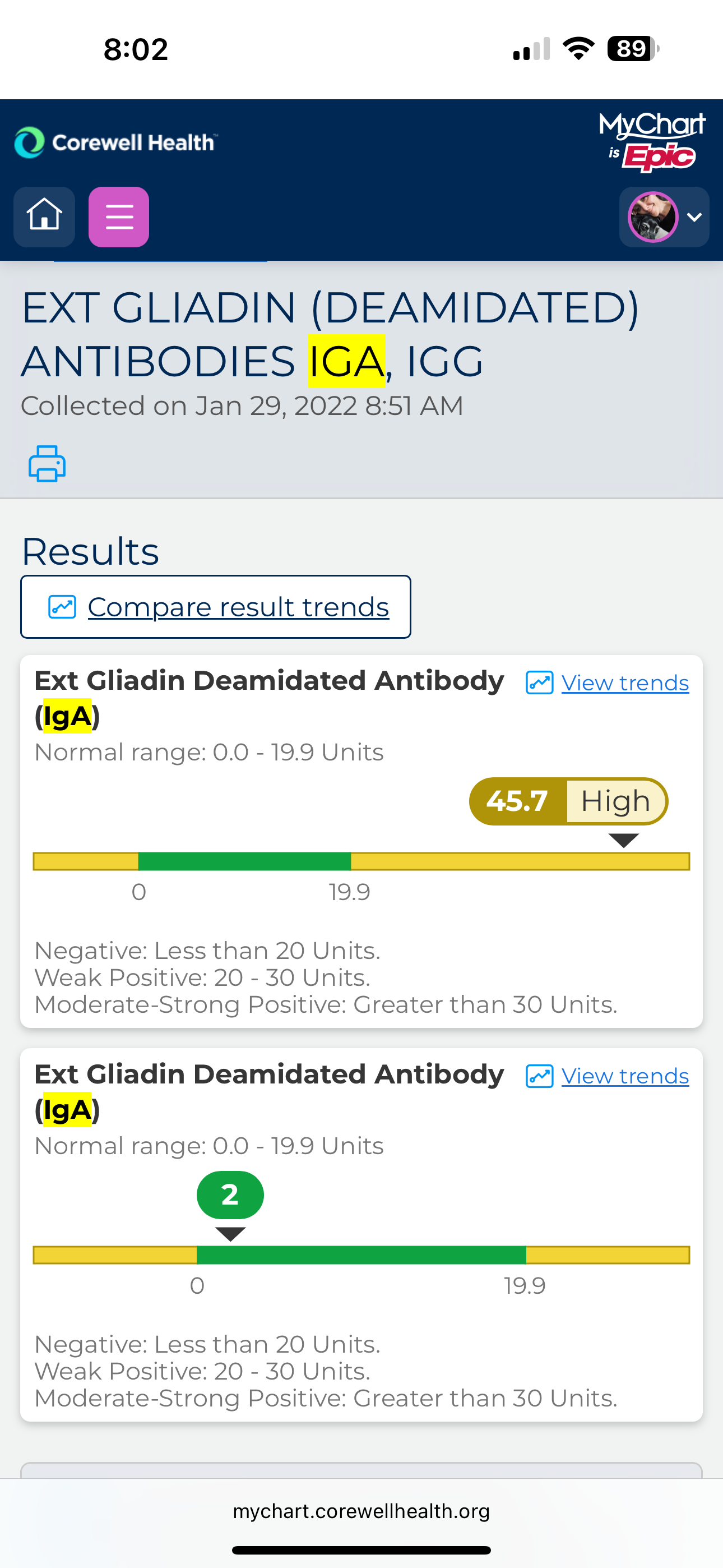723x1568 pixels.
Task: Open Compare result trends
Action: [216, 607]
